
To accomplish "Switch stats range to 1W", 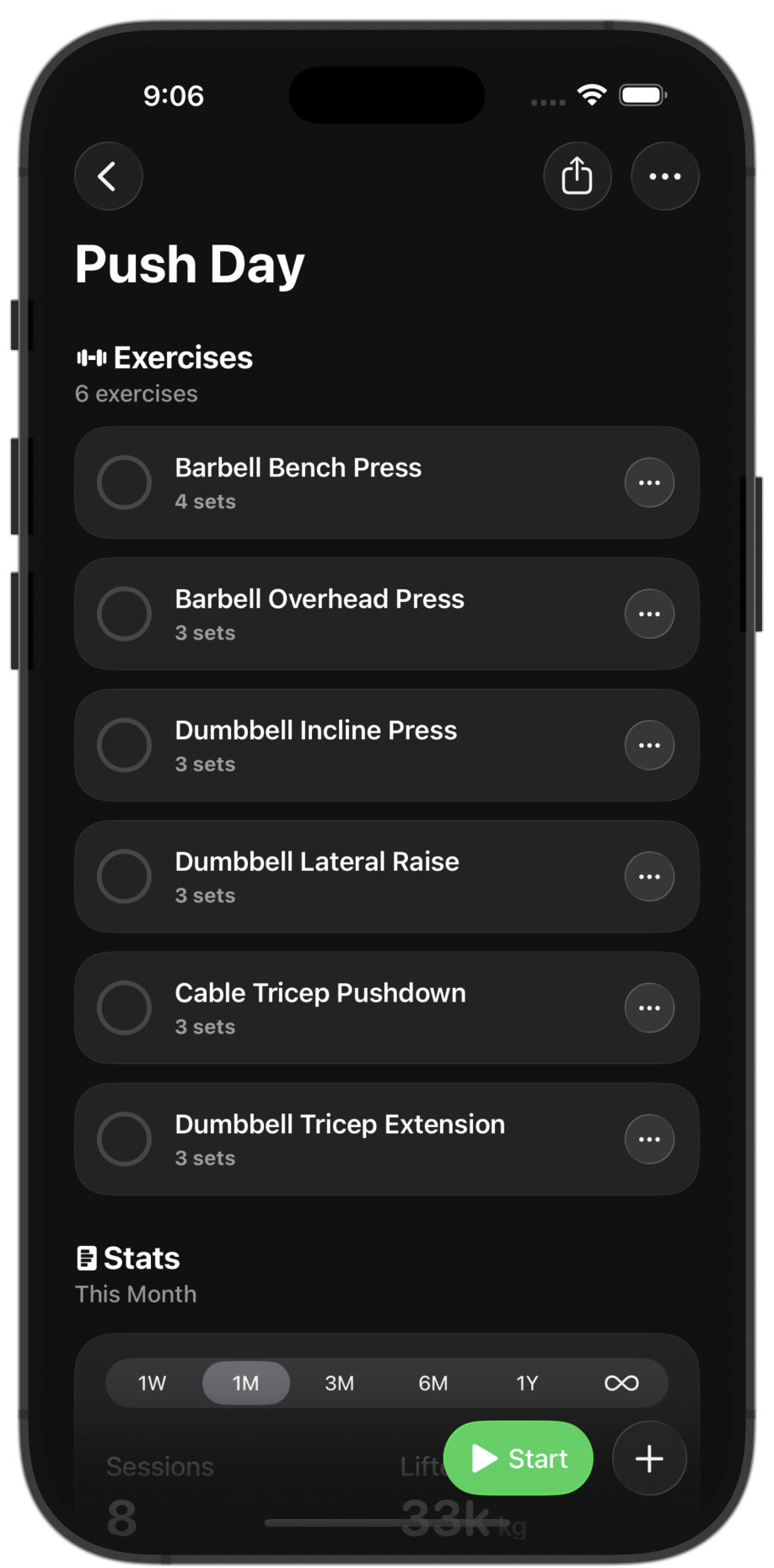I will pos(153,1383).
